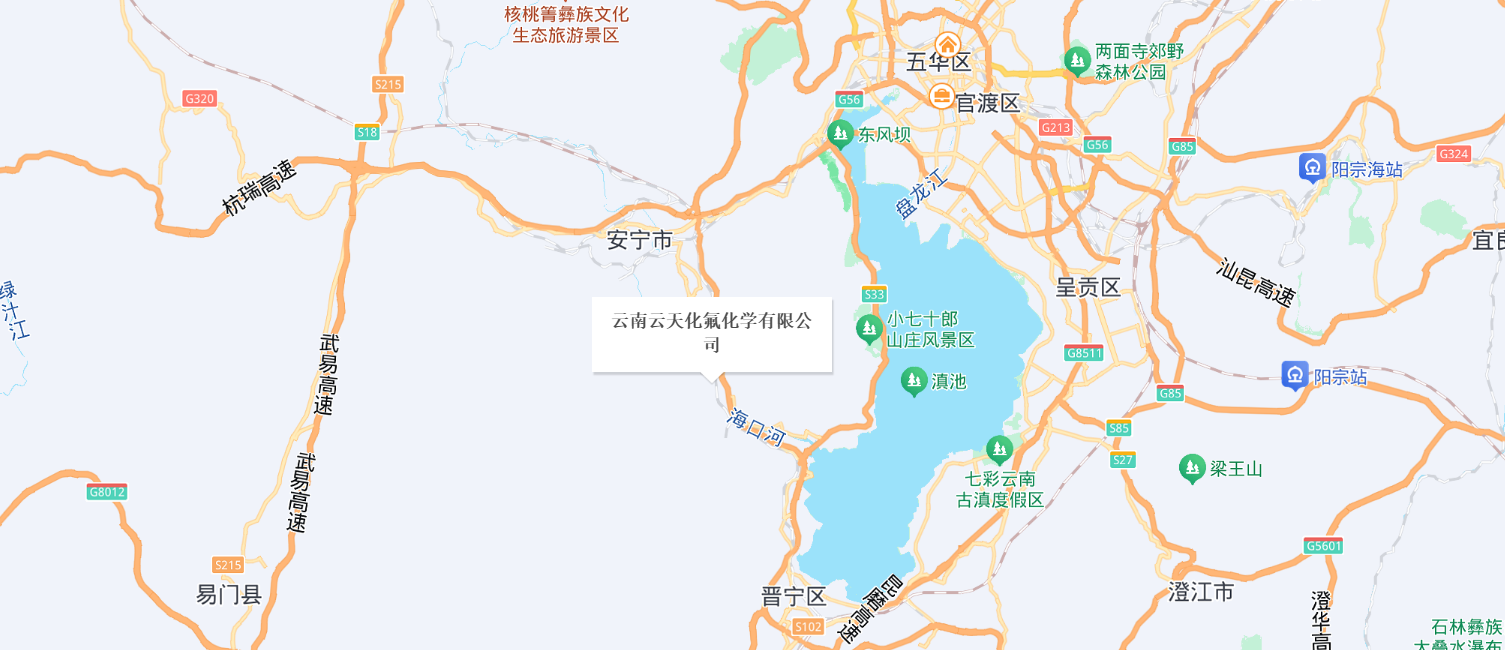This screenshot has width=1505, height=650.
Task: Tap the 云南云天化氟化学有限公司 info window
Action: [x=711, y=334]
